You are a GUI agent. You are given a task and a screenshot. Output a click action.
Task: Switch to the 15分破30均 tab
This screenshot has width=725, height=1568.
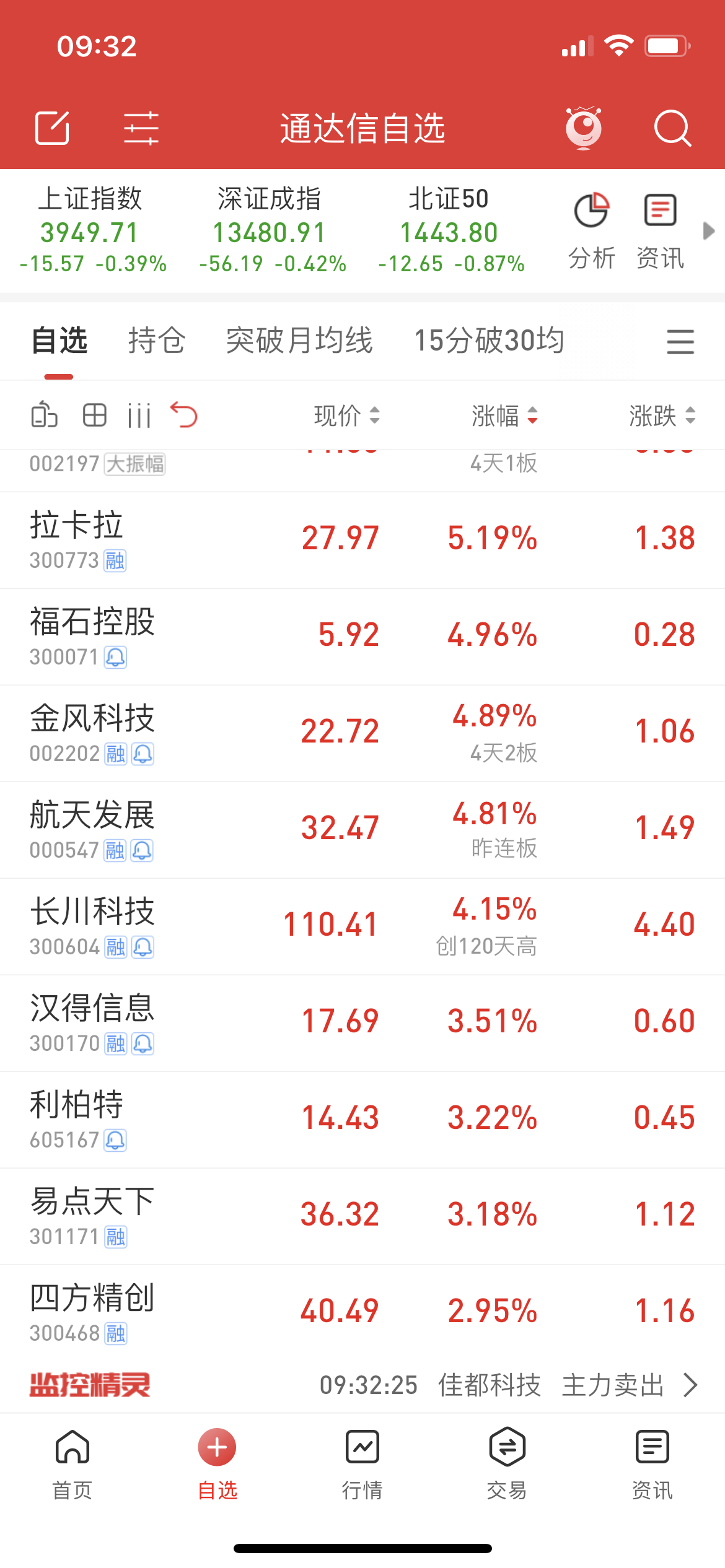[x=489, y=341]
